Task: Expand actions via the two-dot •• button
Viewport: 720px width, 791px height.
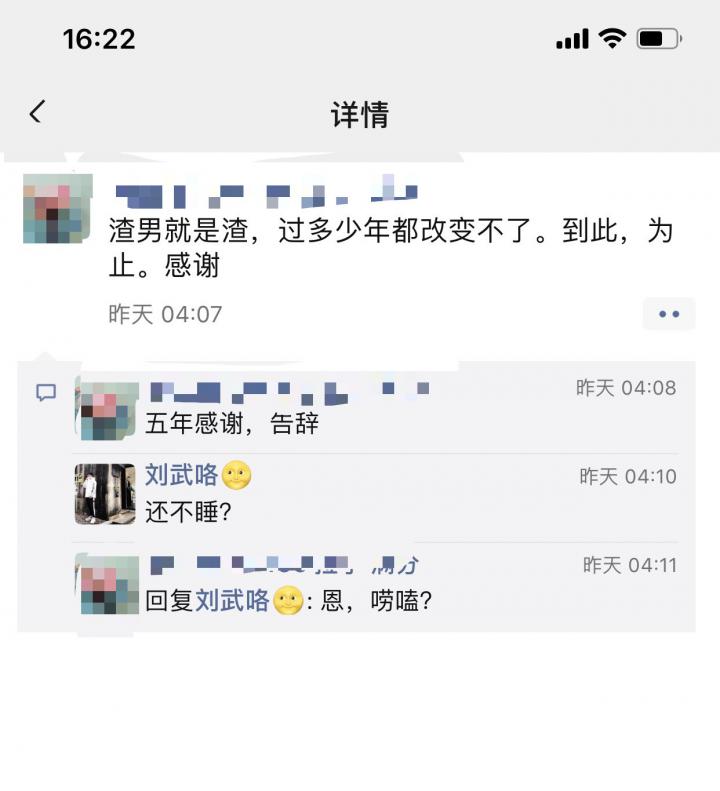Action: [x=669, y=314]
